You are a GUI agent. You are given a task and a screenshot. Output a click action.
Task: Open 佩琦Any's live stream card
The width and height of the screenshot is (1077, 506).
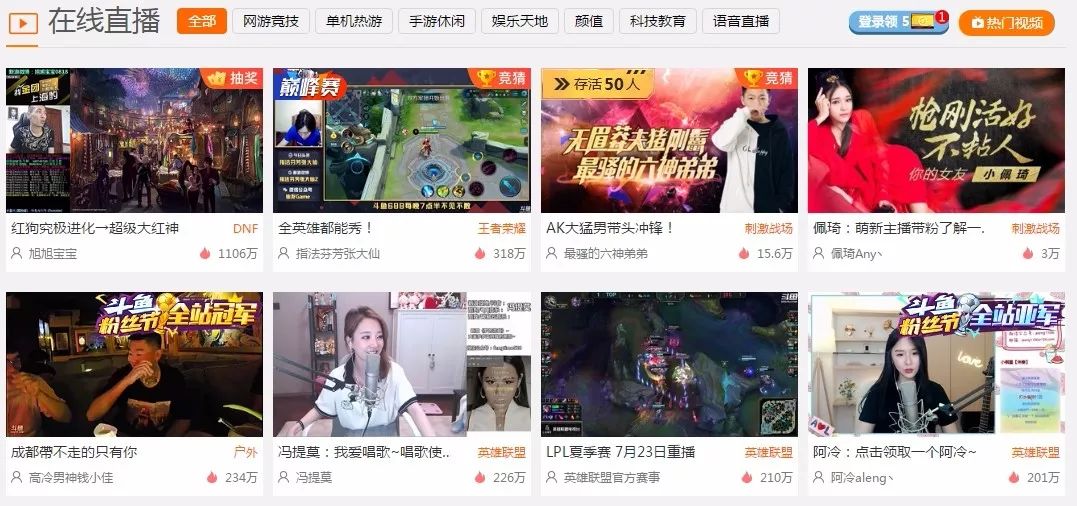(935, 140)
